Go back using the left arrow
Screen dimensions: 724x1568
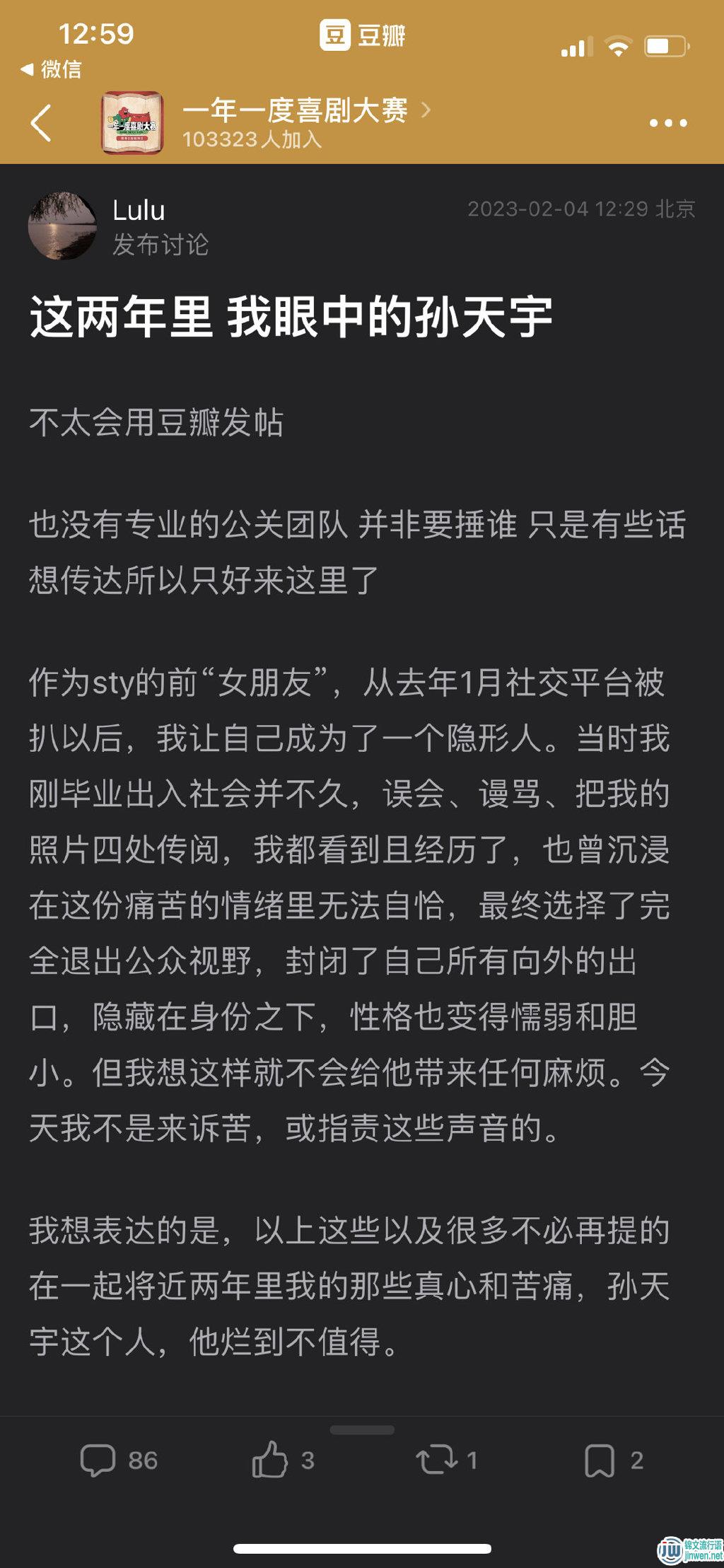coord(42,123)
